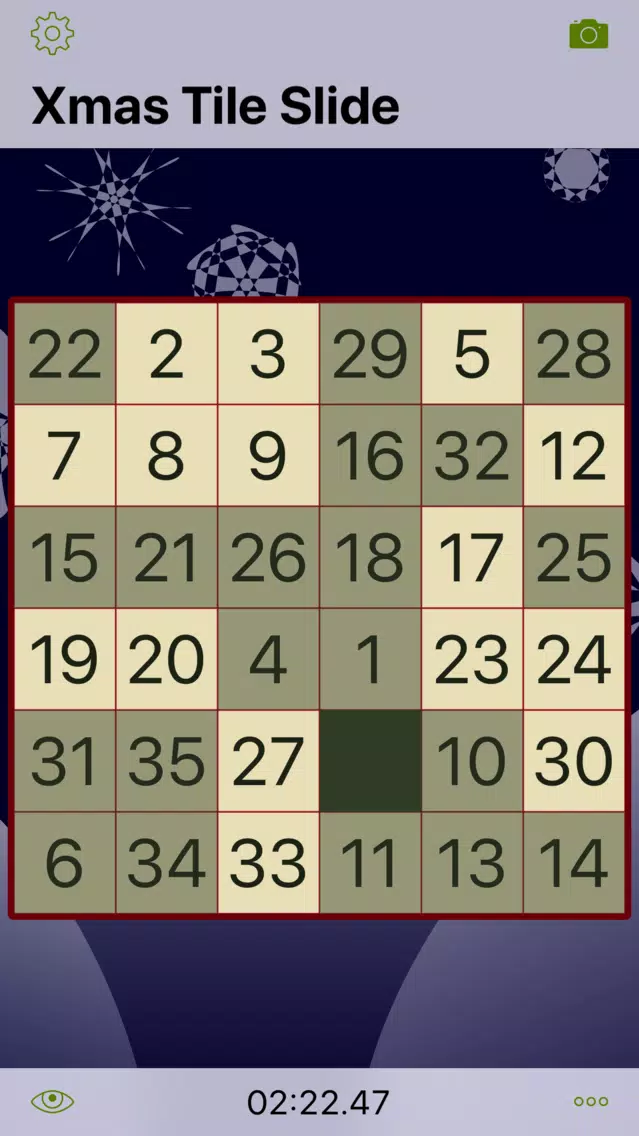Tap the eye preview icon
639x1136 pixels.
[x=52, y=1101]
